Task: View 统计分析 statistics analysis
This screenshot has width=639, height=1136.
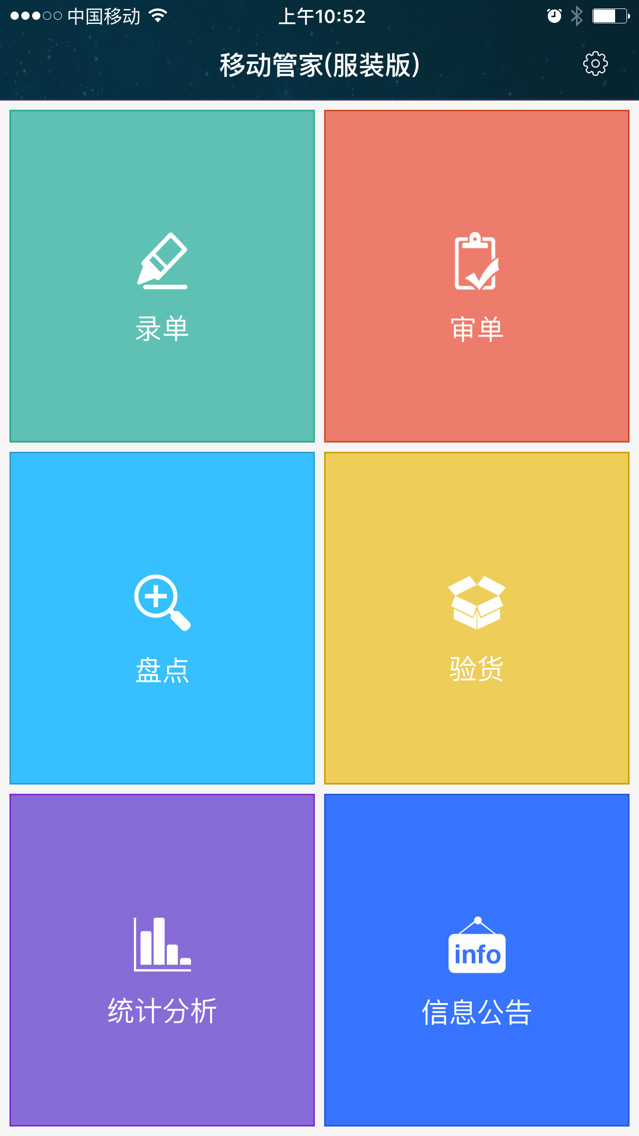Action: point(162,960)
